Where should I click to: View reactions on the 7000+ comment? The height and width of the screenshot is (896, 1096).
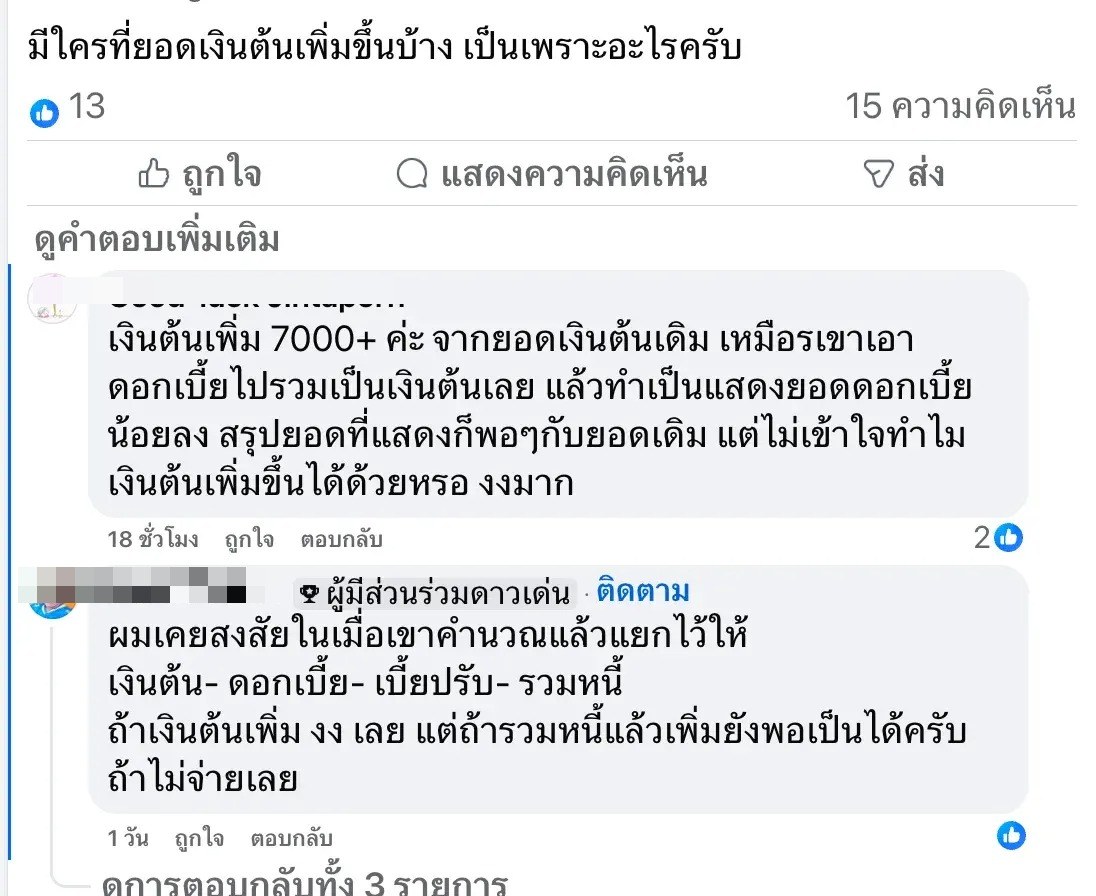click(x=999, y=538)
